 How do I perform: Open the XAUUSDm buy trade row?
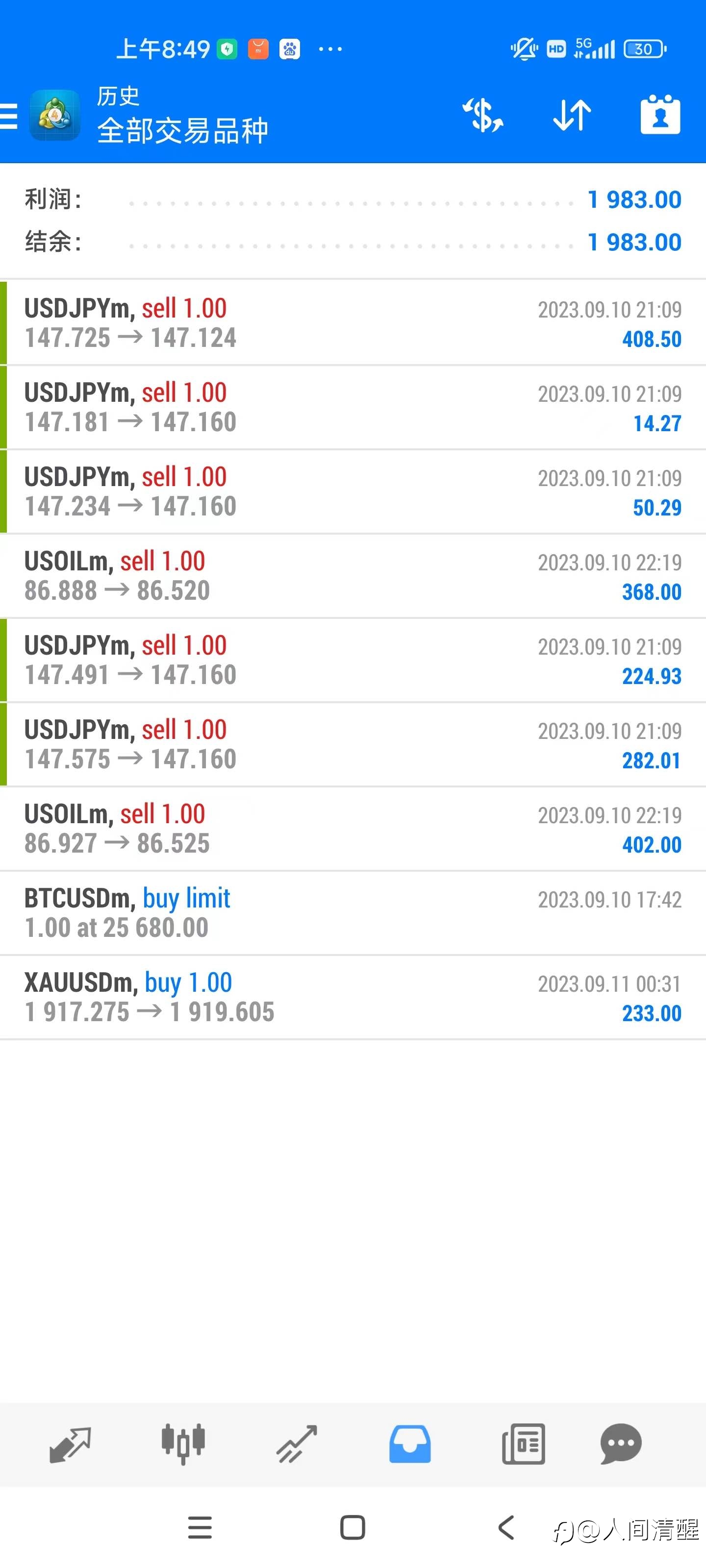(x=353, y=997)
